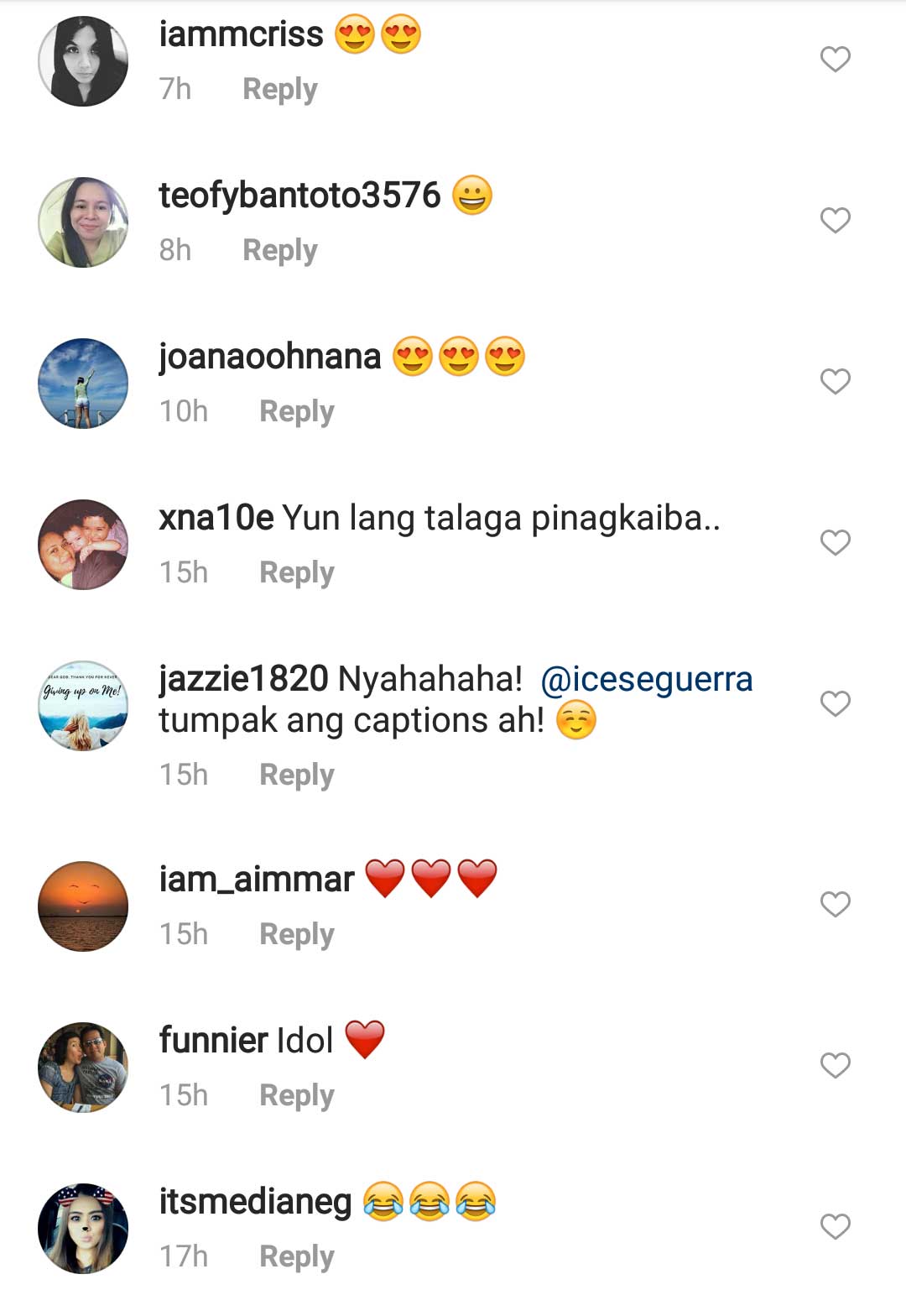Reply to iam_aimmar's comment
906x1316 pixels.
pos(296,934)
